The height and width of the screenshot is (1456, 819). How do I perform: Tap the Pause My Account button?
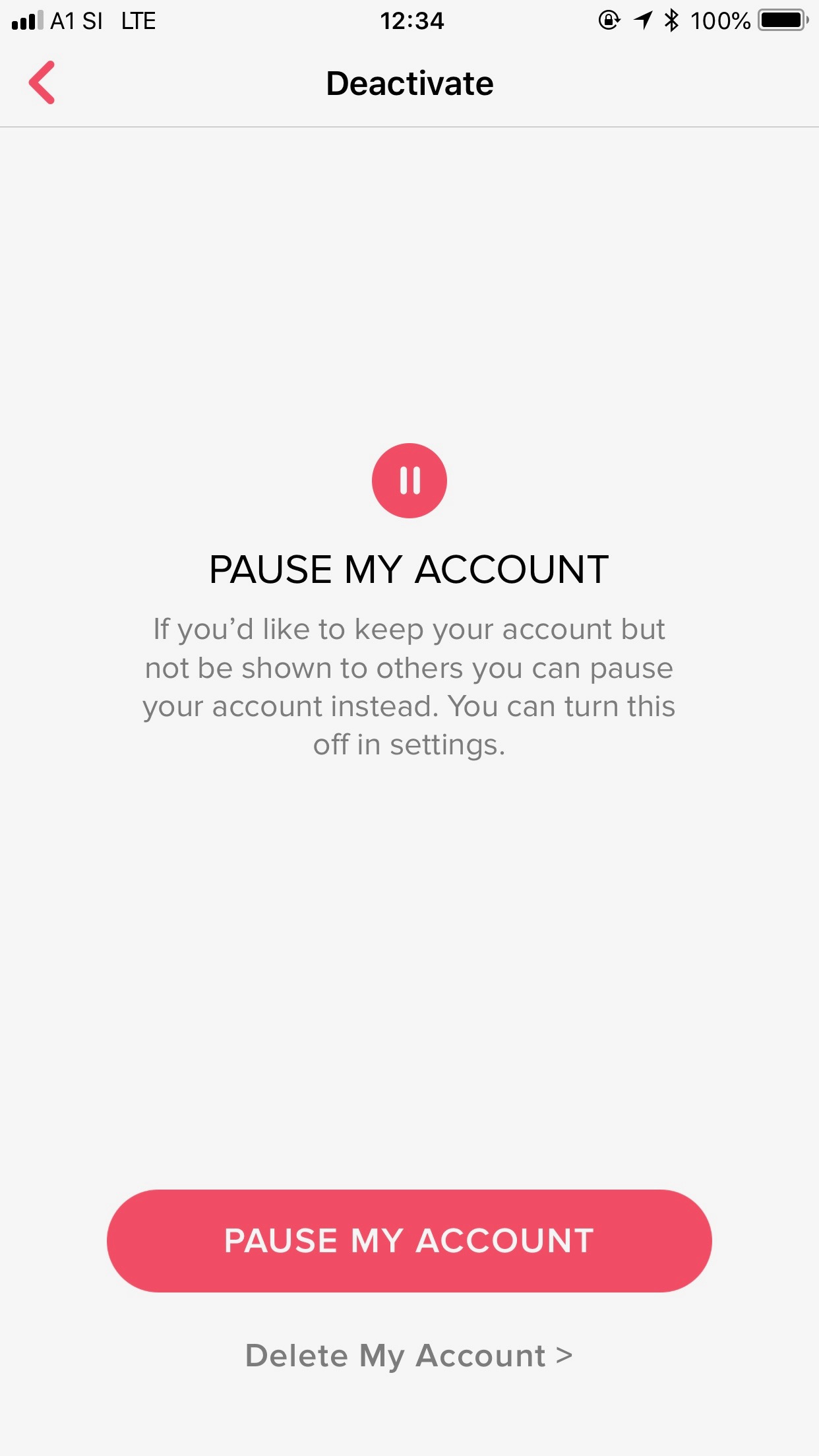coord(409,1240)
